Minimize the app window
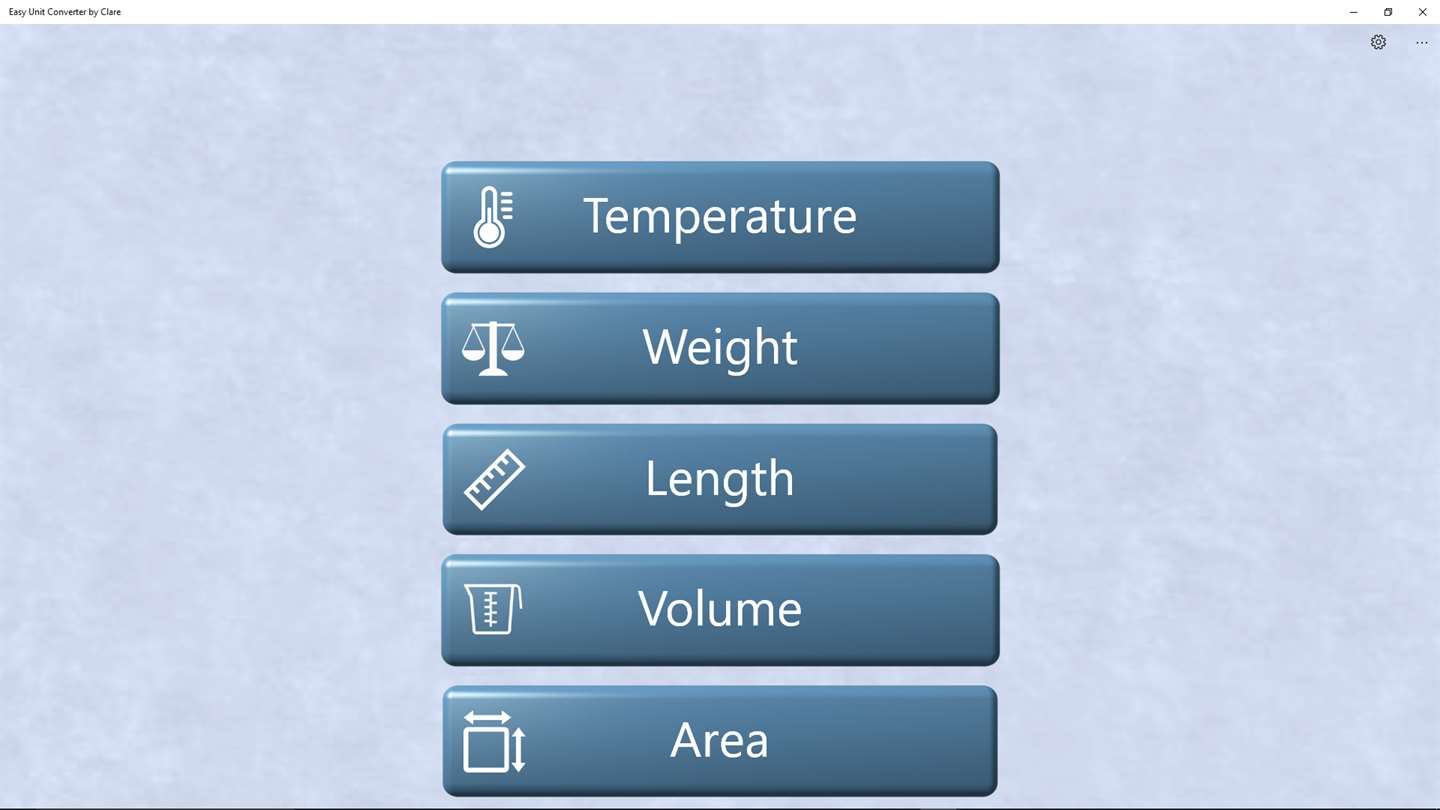This screenshot has height=810, width=1440. click(x=1353, y=12)
